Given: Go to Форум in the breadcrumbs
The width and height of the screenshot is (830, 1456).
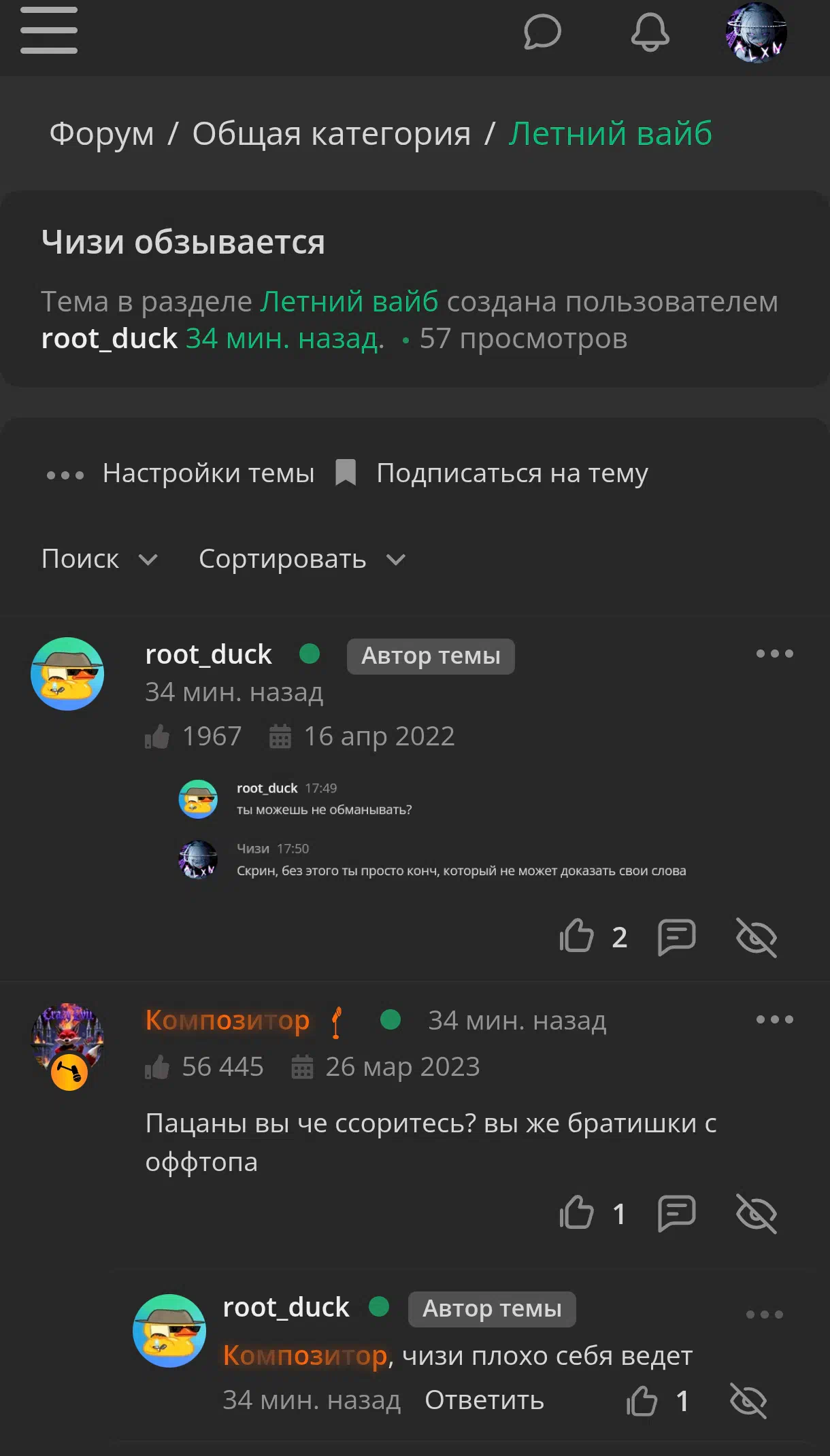Looking at the screenshot, I should 102,133.
